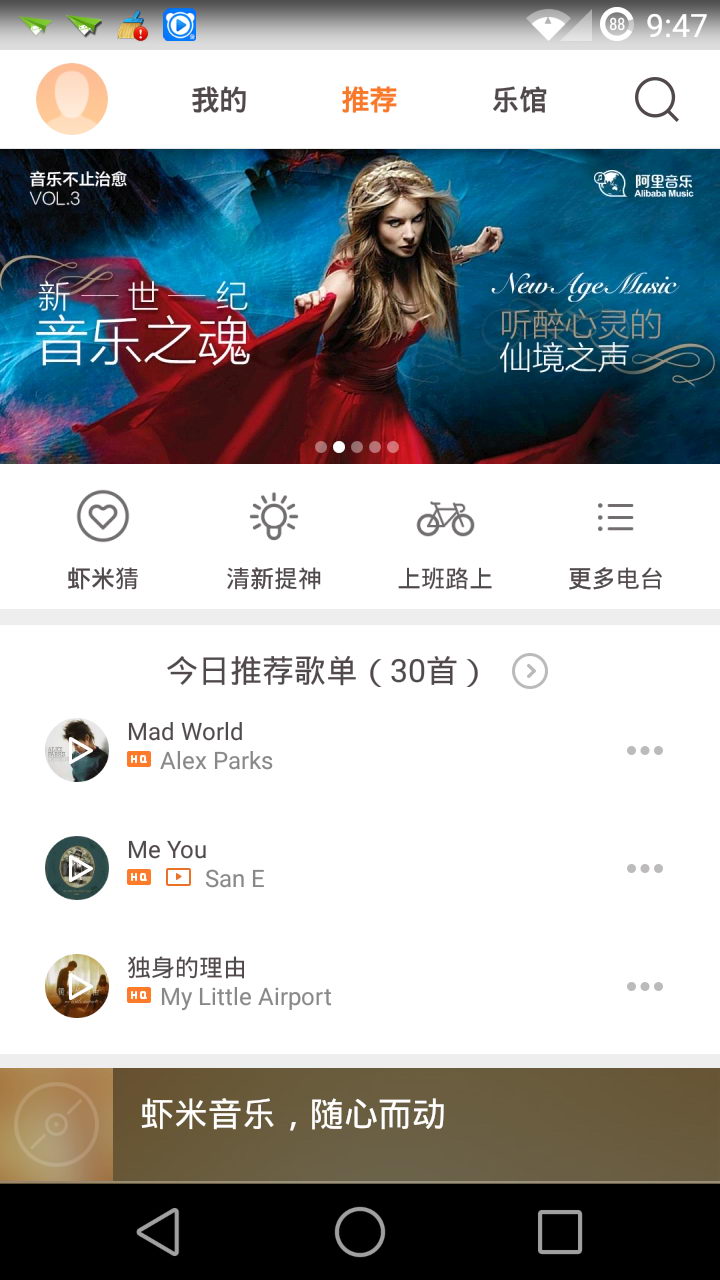Open more options for Me You
This screenshot has height=1280, width=720.
coord(644,868)
